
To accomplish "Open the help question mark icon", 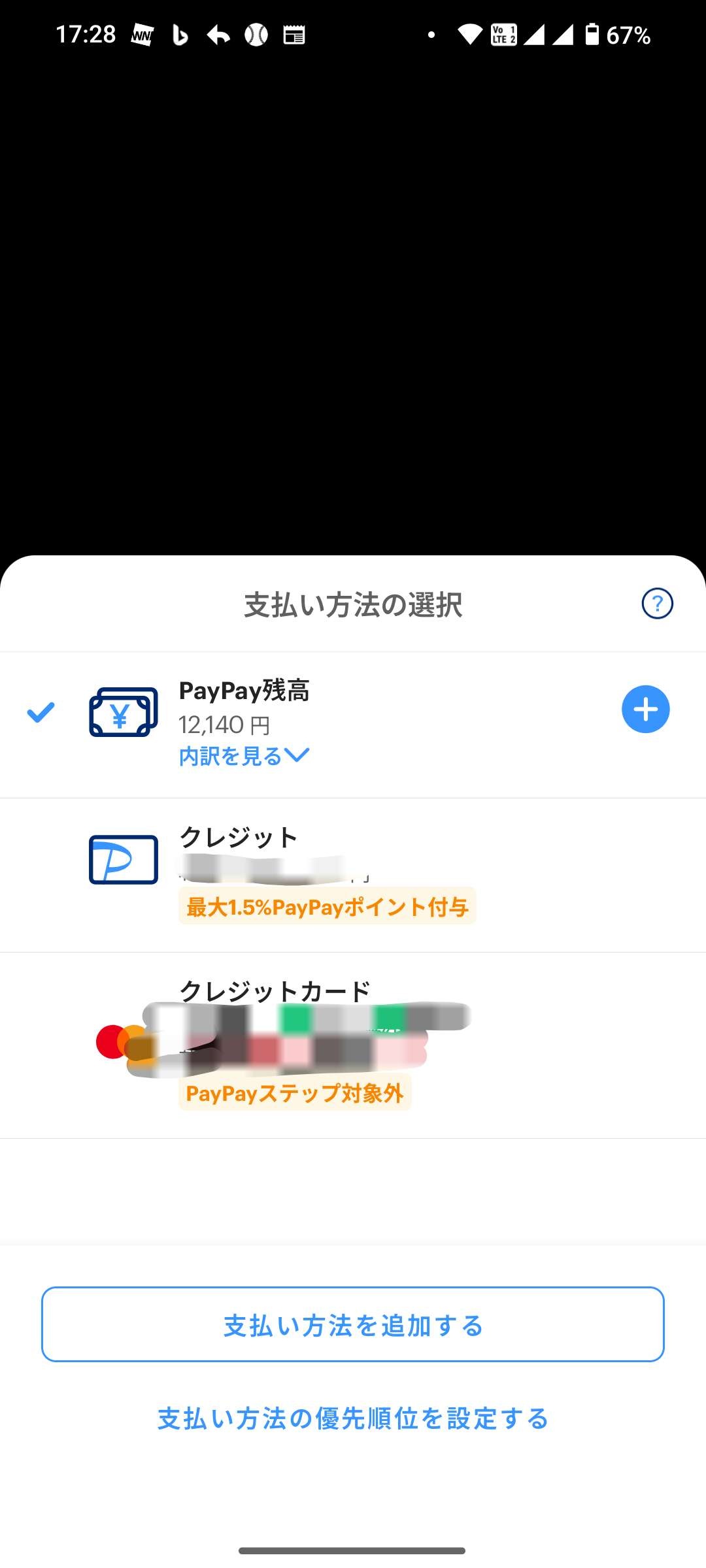I will (657, 604).
